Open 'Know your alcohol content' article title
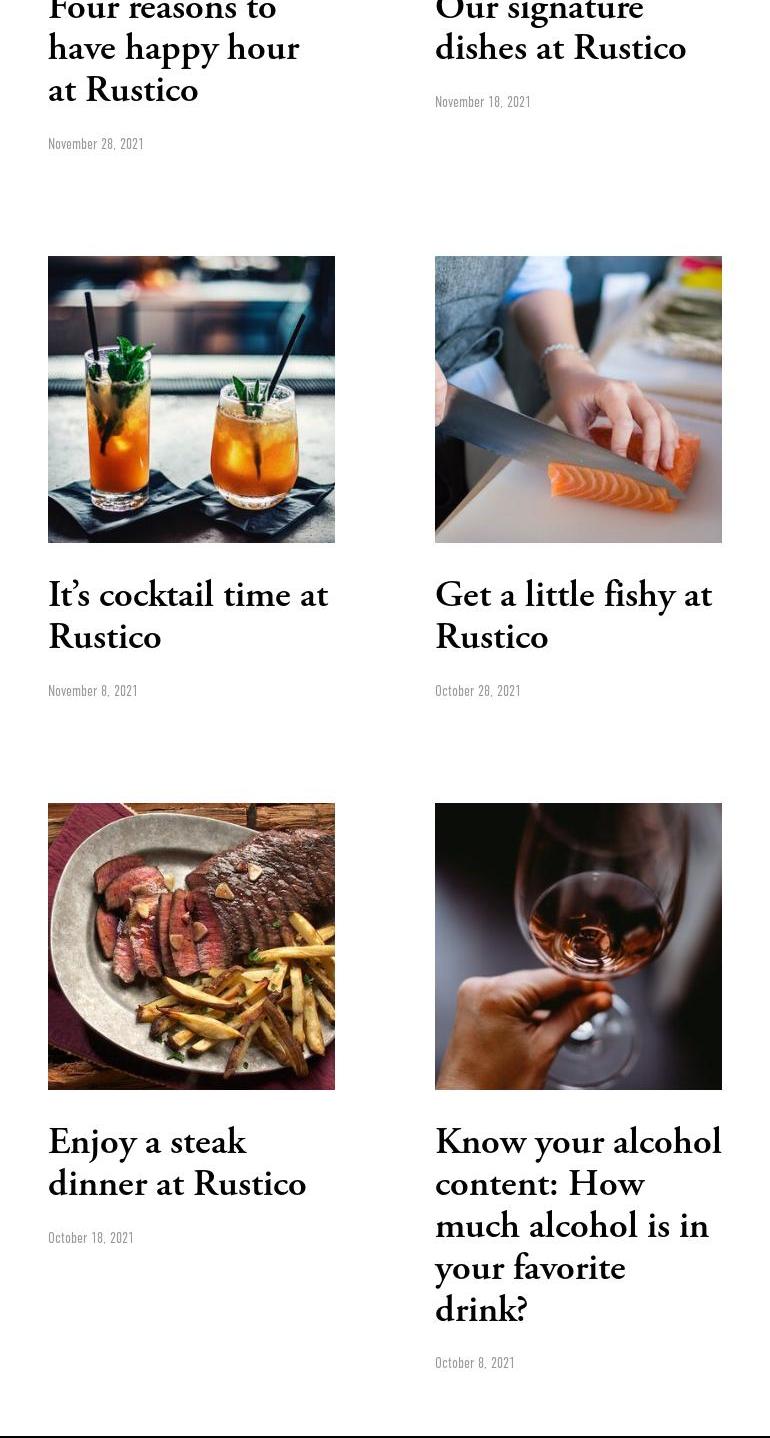770x1438 pixels. point(577,1224)
